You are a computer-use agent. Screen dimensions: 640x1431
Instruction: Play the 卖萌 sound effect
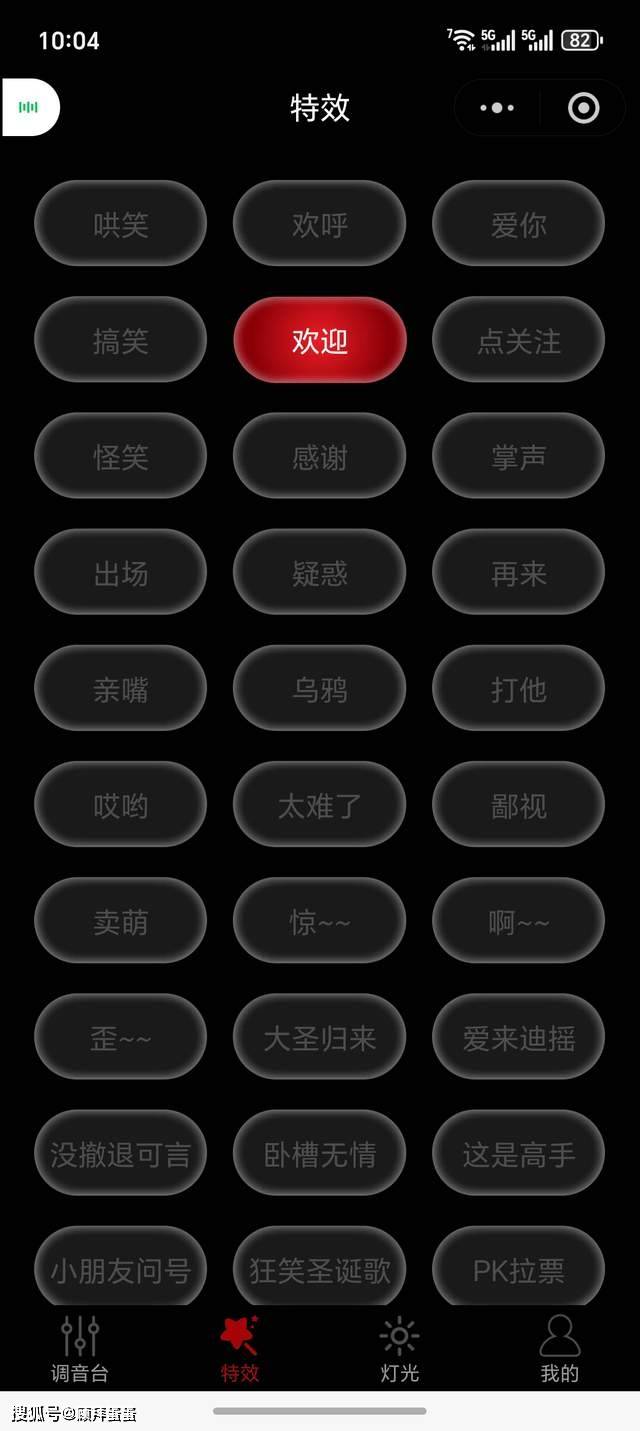120,920
